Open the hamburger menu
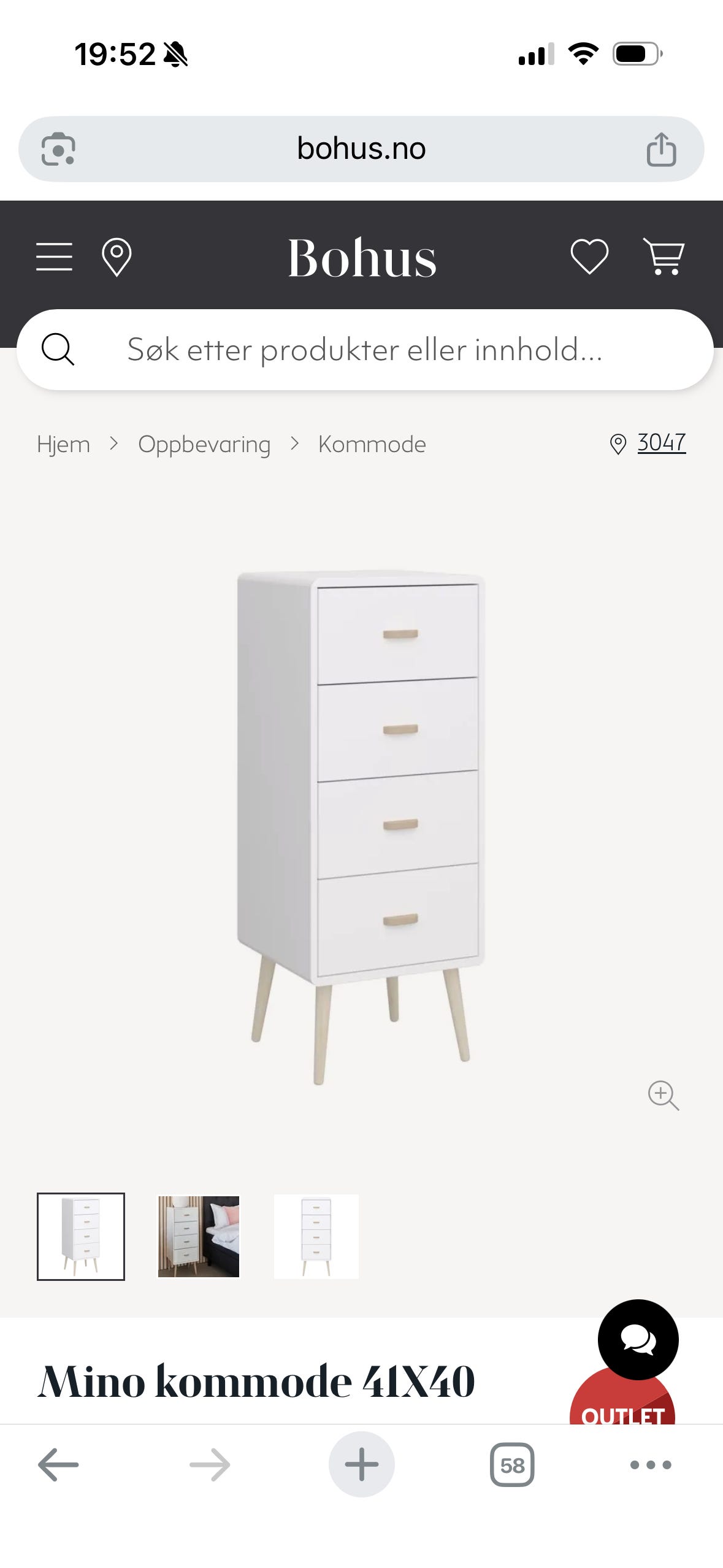 point(55,258)
